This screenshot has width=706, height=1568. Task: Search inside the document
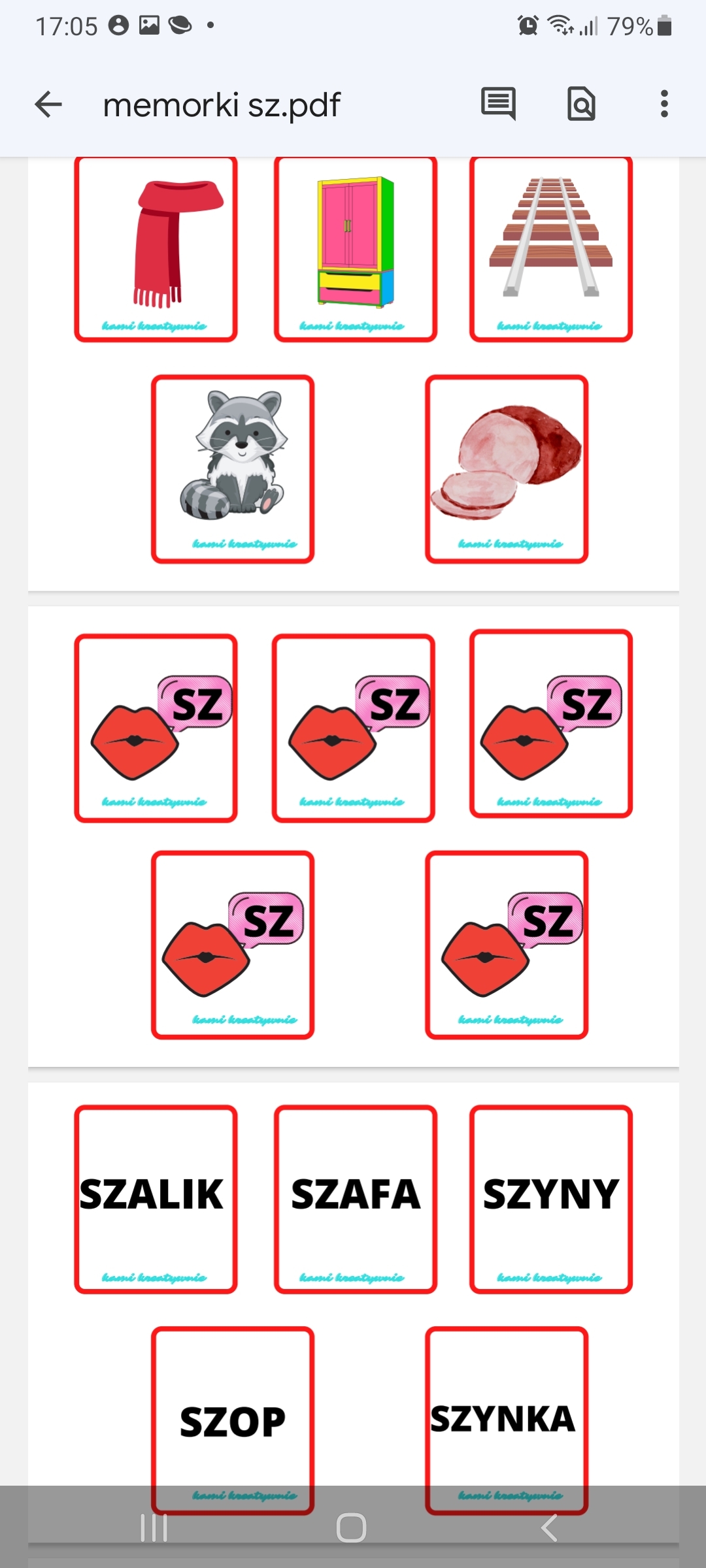581,104
